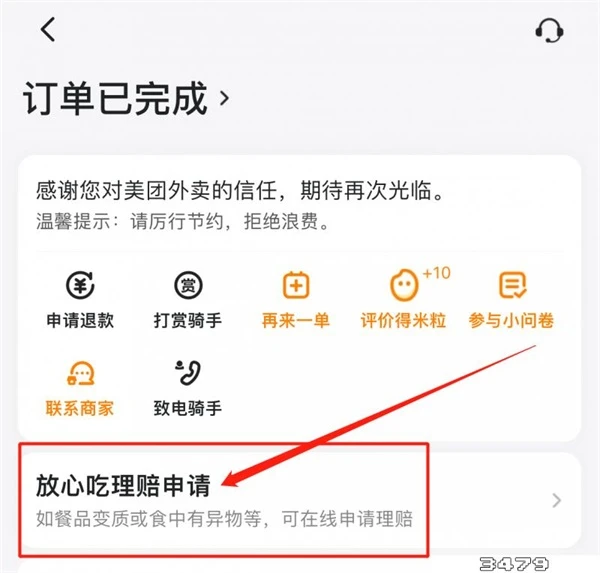This screenshot has height=573, width=600.
Task: Tap 申请退款 to request a refund
Action: (x=79, y=299)
